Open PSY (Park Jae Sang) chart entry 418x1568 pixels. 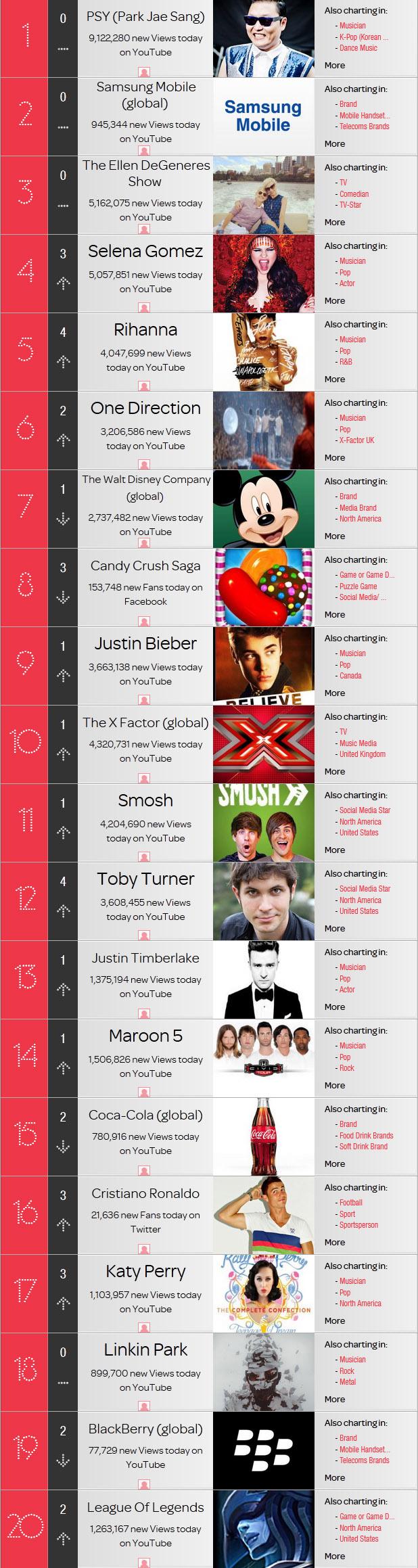(x=145, y=17)
